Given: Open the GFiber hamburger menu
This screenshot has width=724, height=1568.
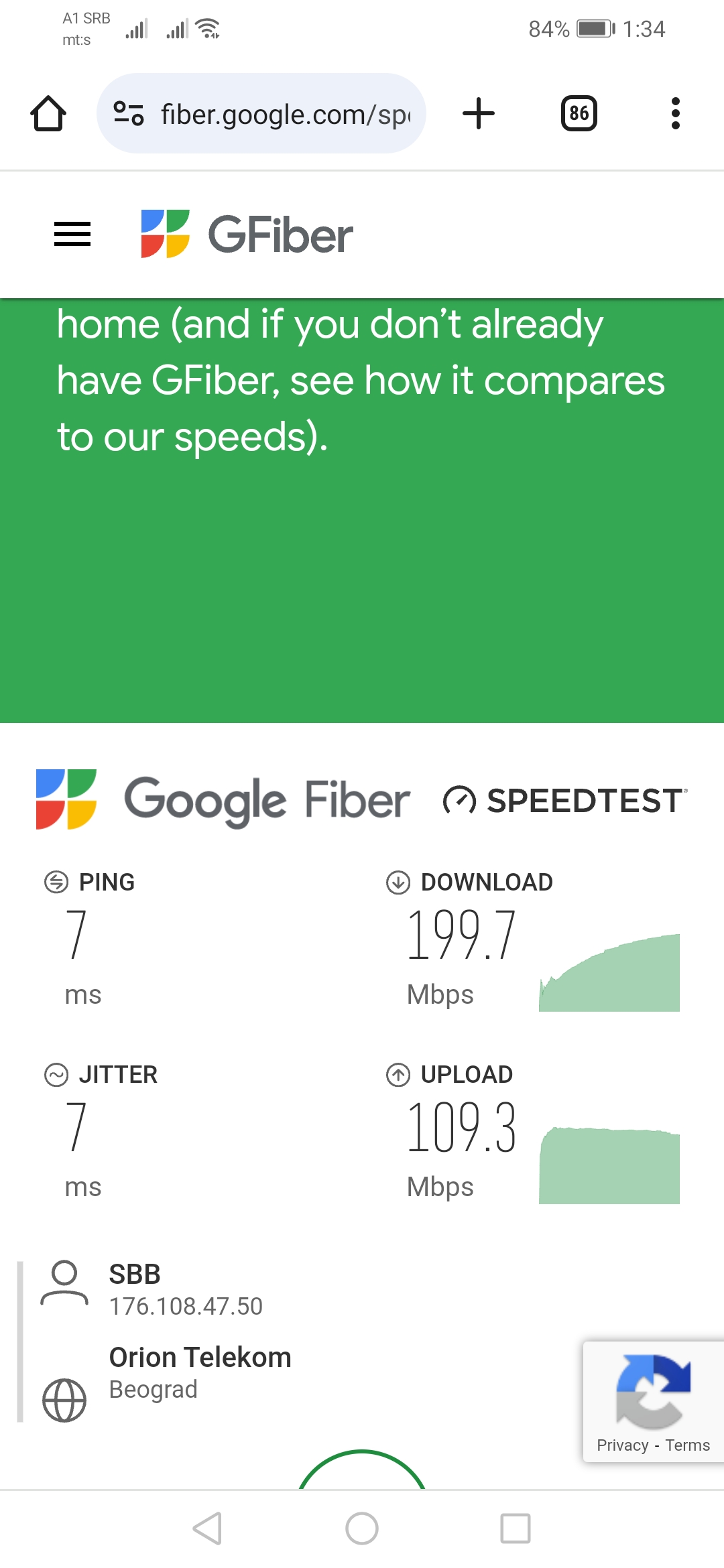Looking at the screenshot, I should (x=72, y=234).
